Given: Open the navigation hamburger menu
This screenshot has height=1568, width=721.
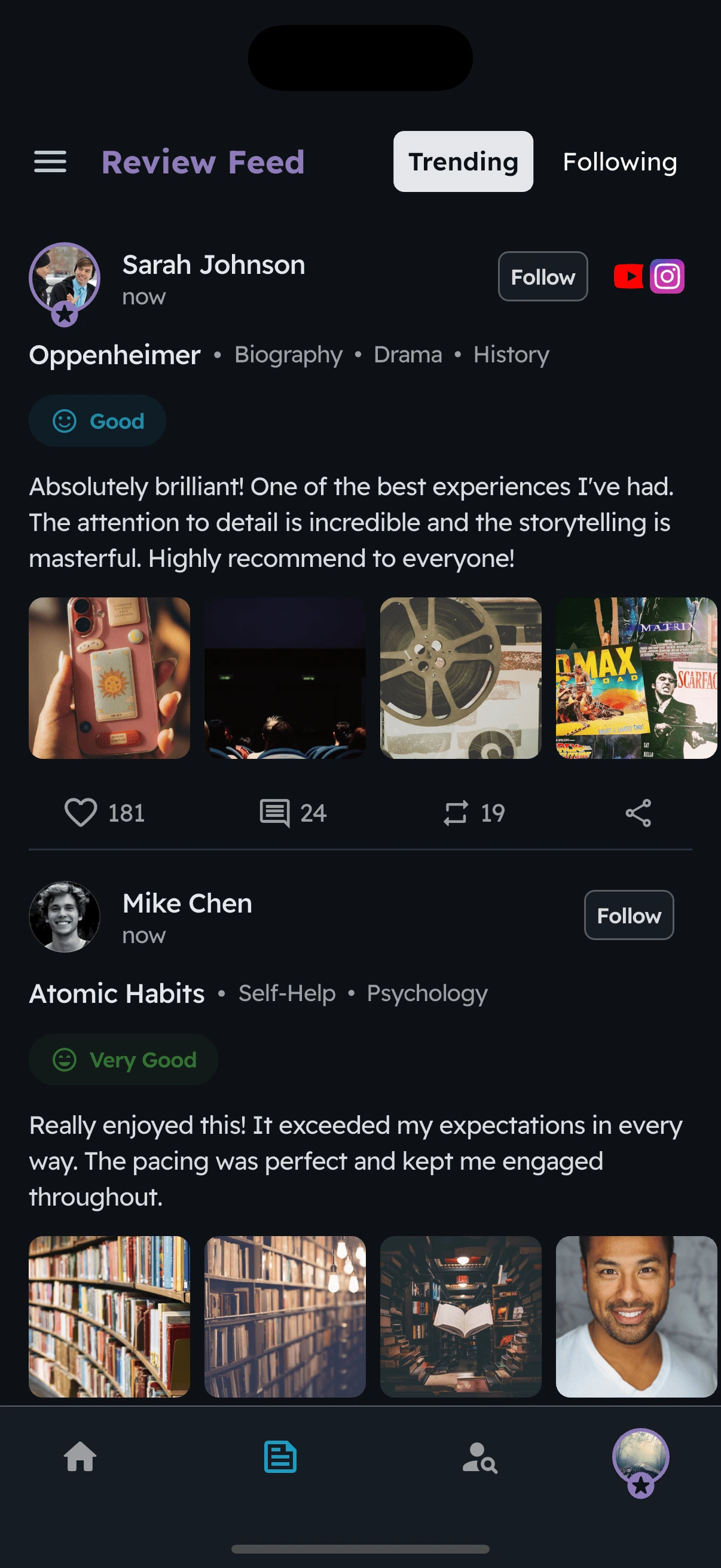Looking at the screenshot, I should pyautogui.click(x=50, y=161).
